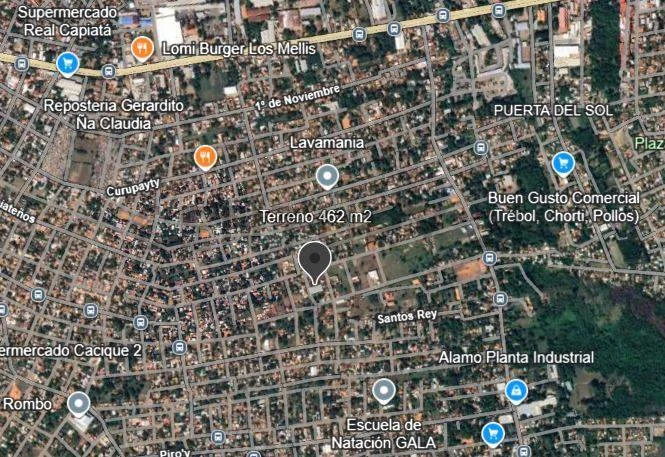Image resolution: width=665 pixels, height=457 pixels.
Task: Tap the Lavamania place marker
Action: click(326, 178)
